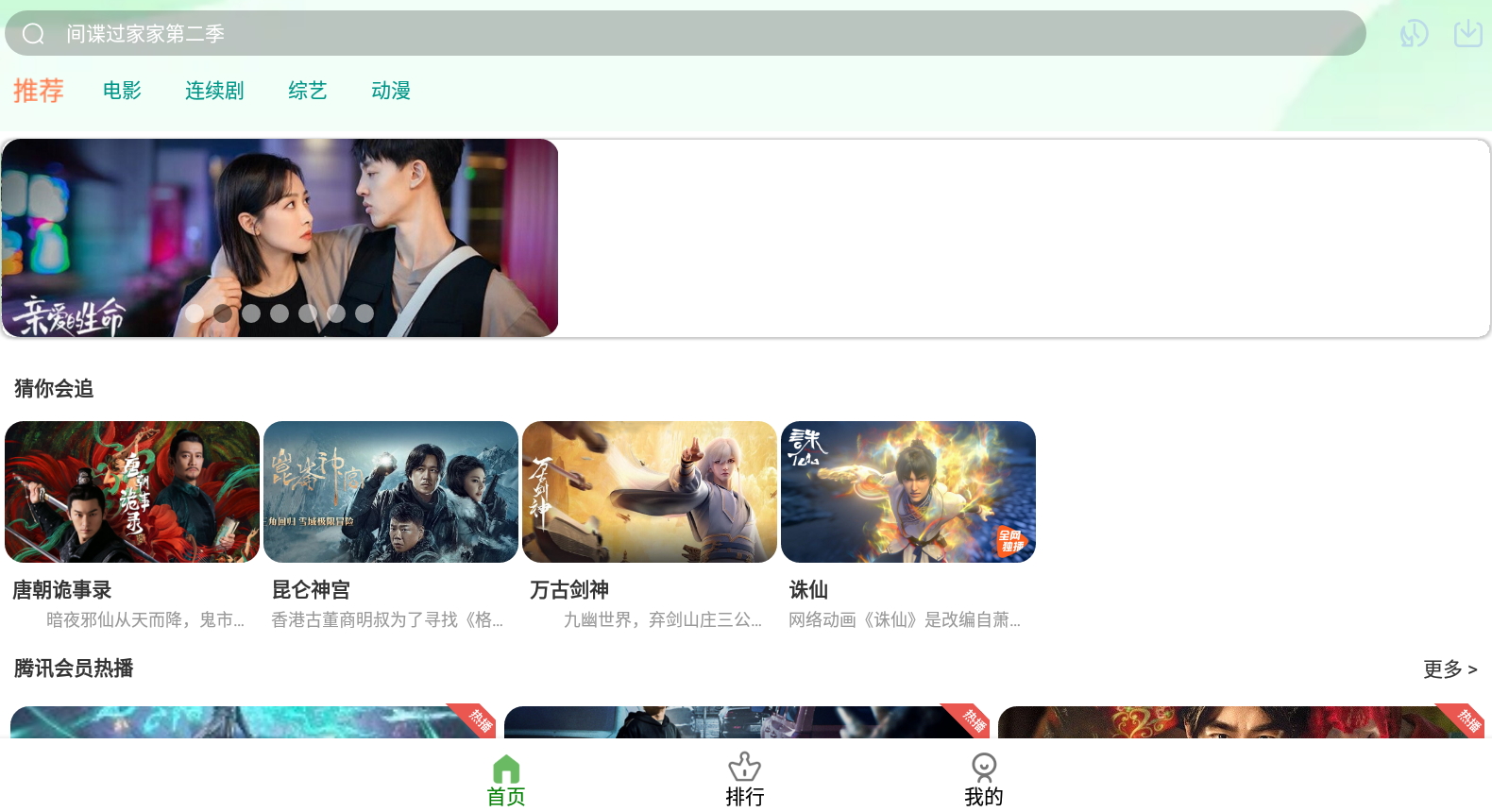Open the watch history icon
Viewport: 1492px width, 812px height.
coord(1414,34)
